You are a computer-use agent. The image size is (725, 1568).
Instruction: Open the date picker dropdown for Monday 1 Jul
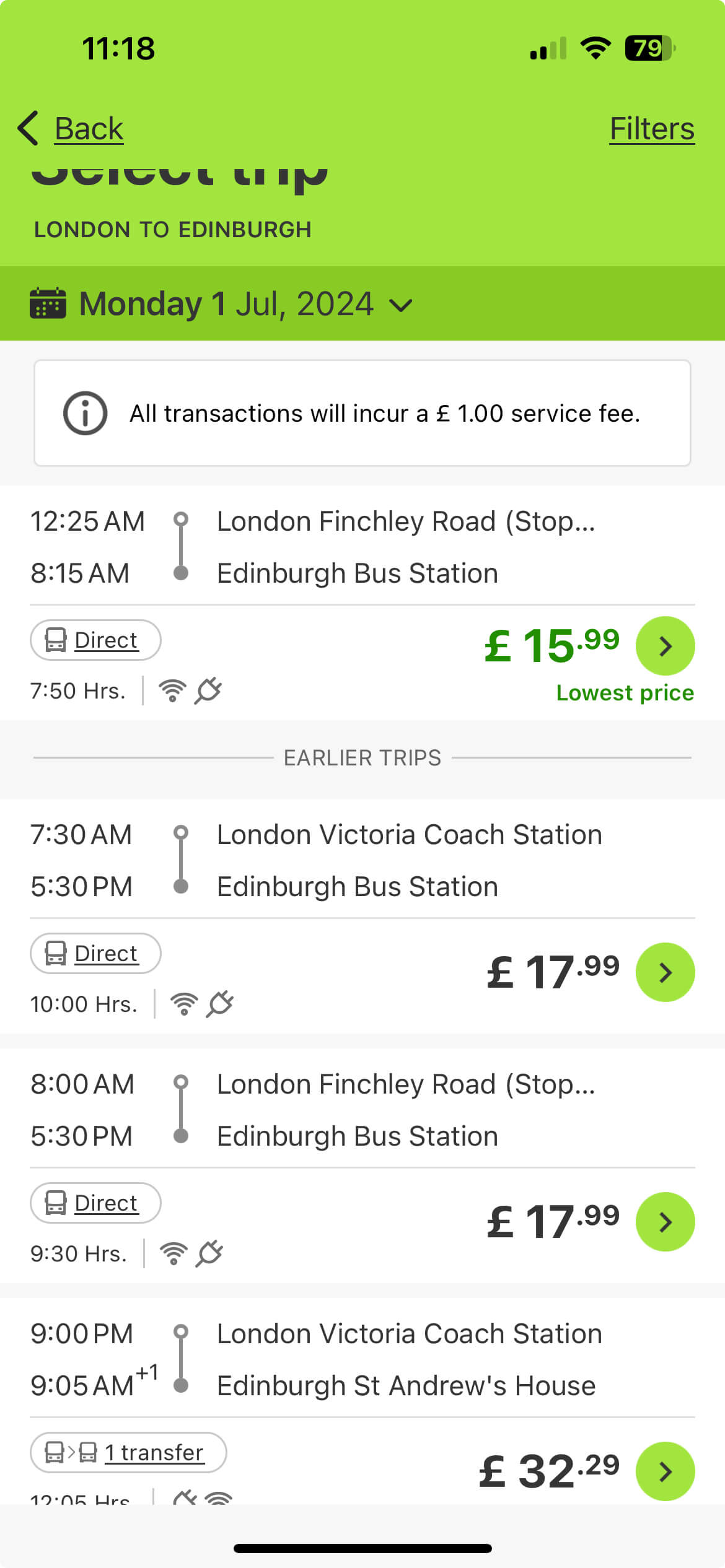click(x=400, y=304)
